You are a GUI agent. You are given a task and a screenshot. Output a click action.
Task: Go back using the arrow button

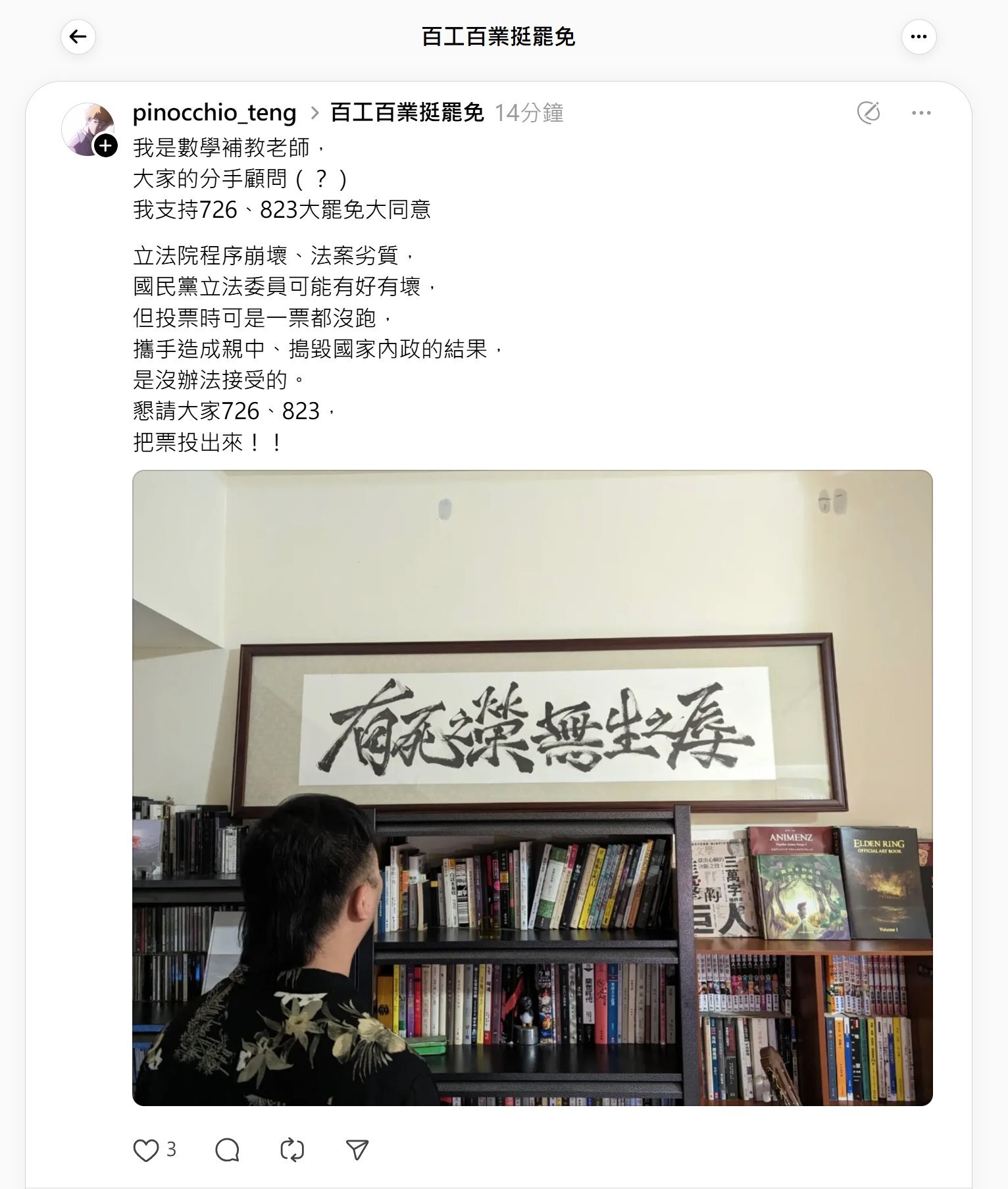(78, 37)
